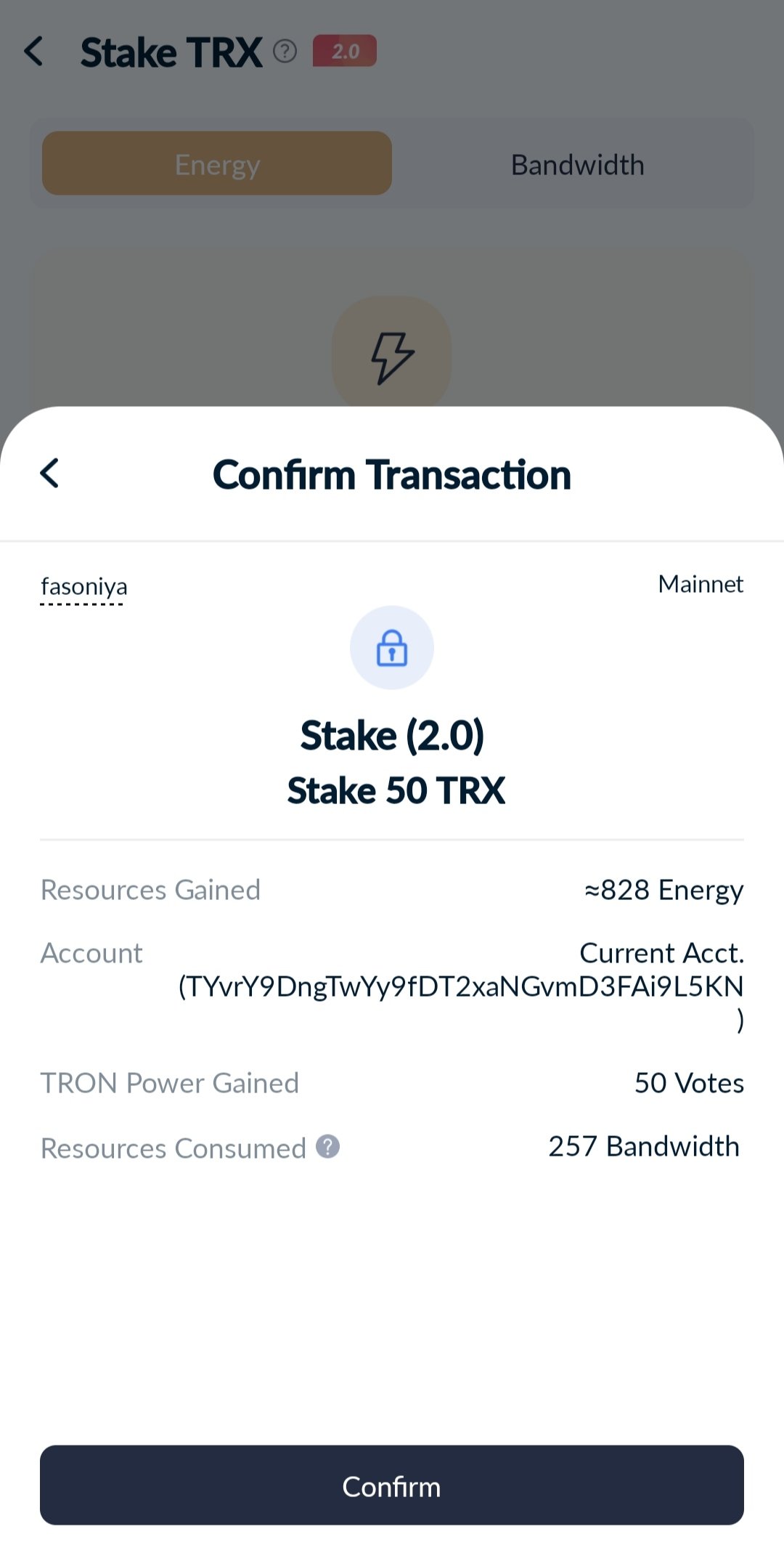
Task: Switch network from Mainnet
Action: [x=700, y=584]
